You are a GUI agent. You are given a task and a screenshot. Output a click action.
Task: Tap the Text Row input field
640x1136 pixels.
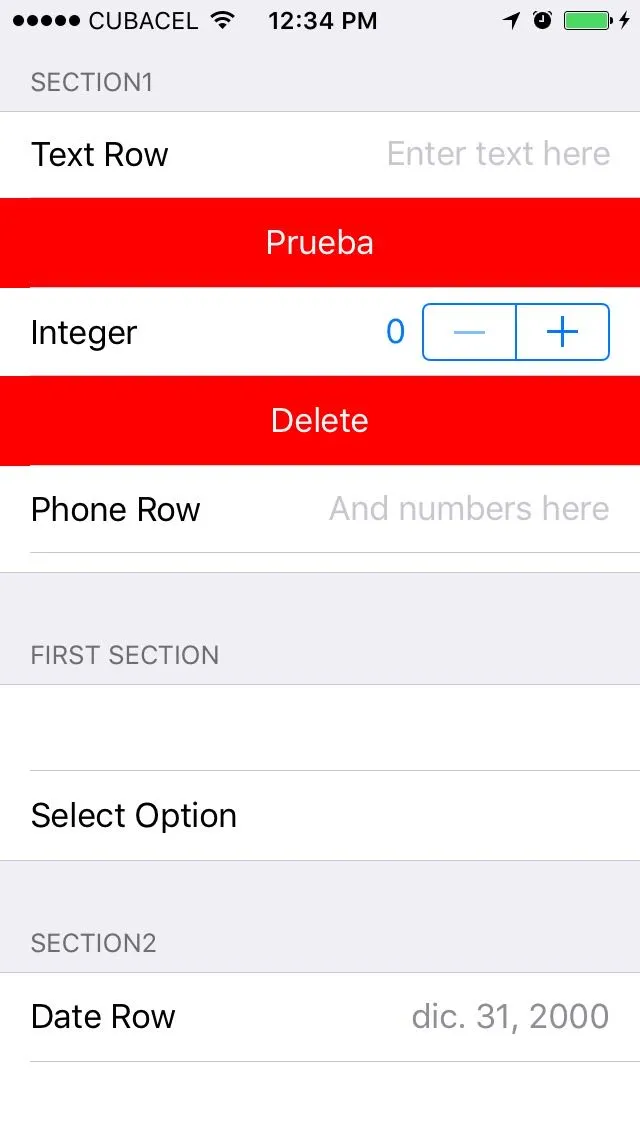(x=498, y=154)
